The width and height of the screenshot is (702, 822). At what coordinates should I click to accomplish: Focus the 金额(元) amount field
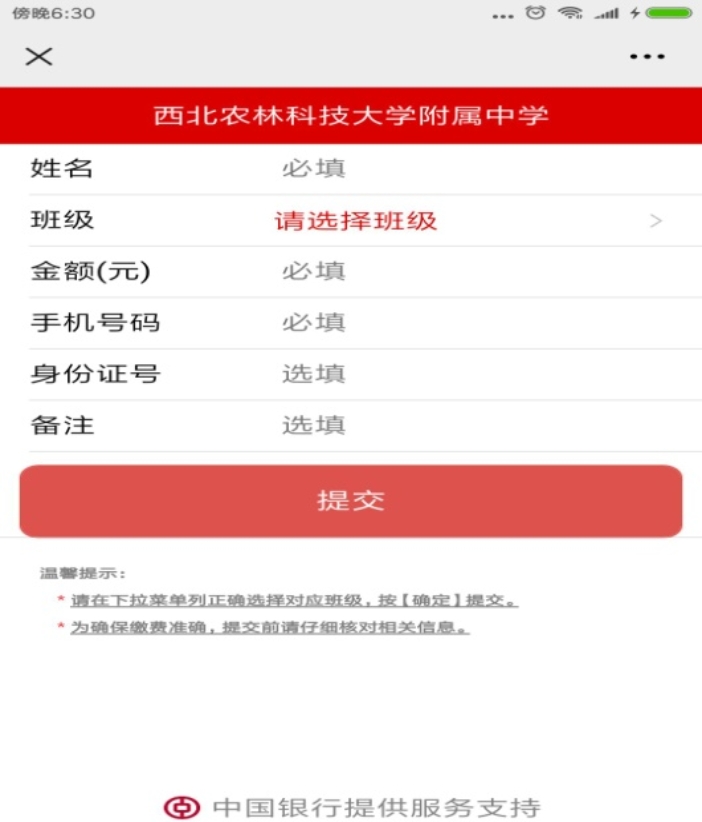(x=450, y=271)
